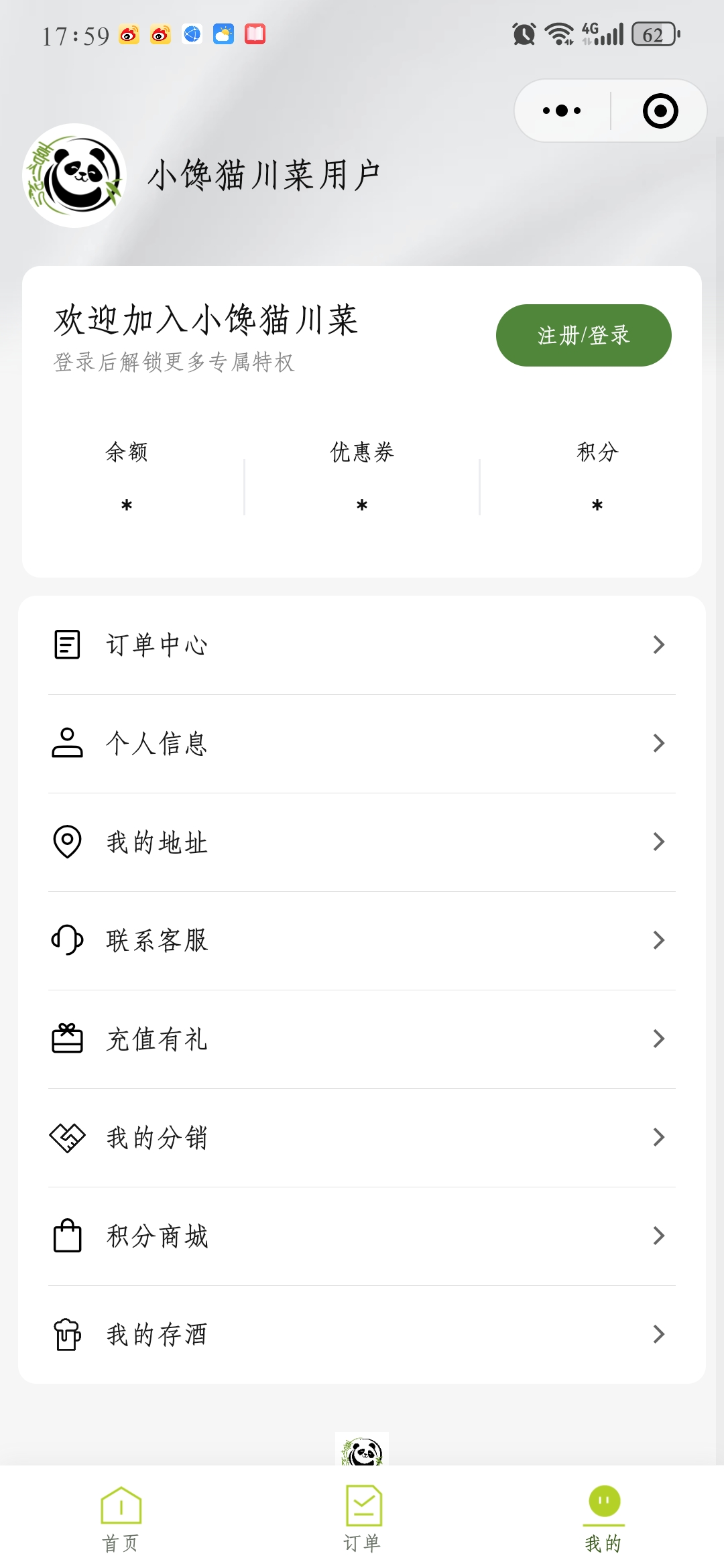Image resolution: width=724 pixels, height=1568 pixels.
Task: Select the 订单中心 document icon
Action: click(x=66, y=645)
